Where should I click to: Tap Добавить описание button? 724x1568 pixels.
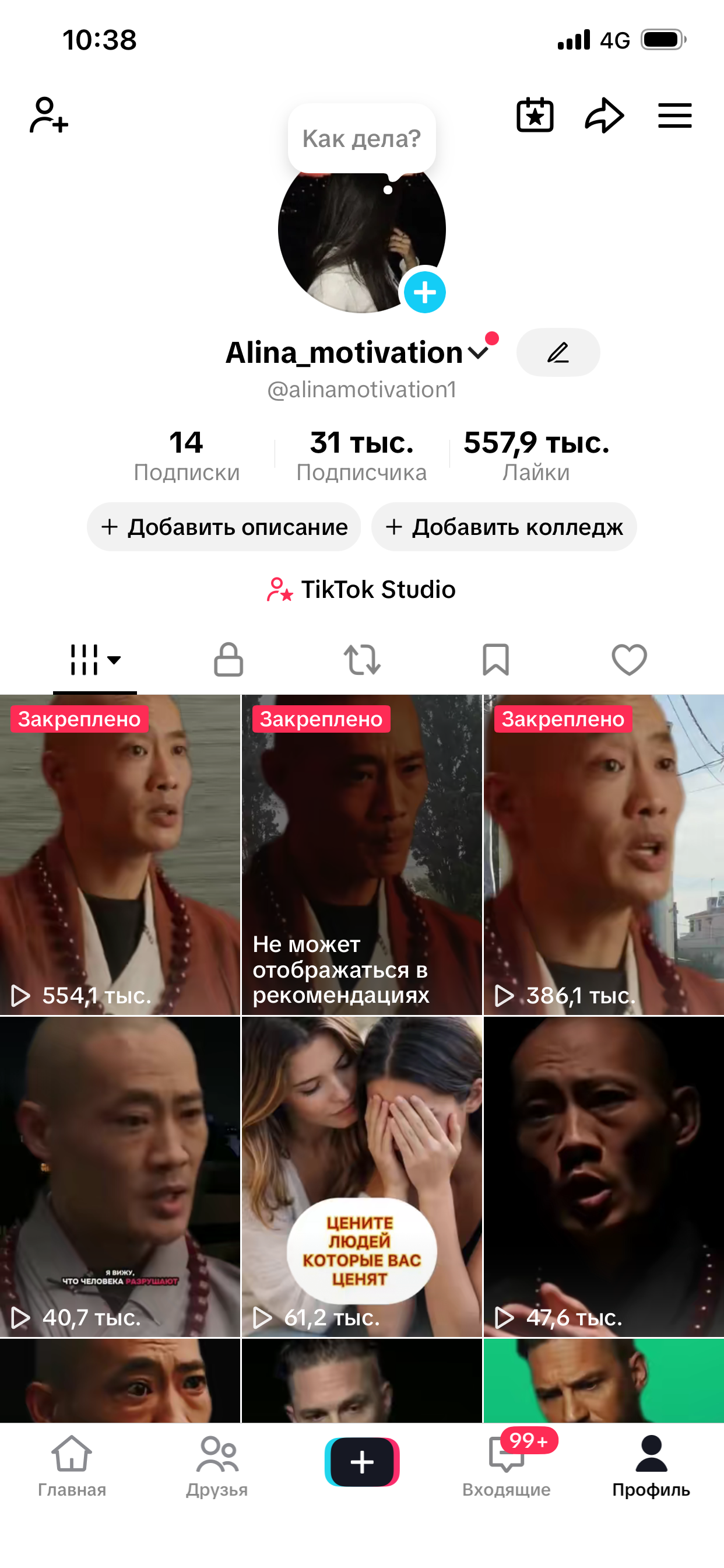[x=224, y=527]
